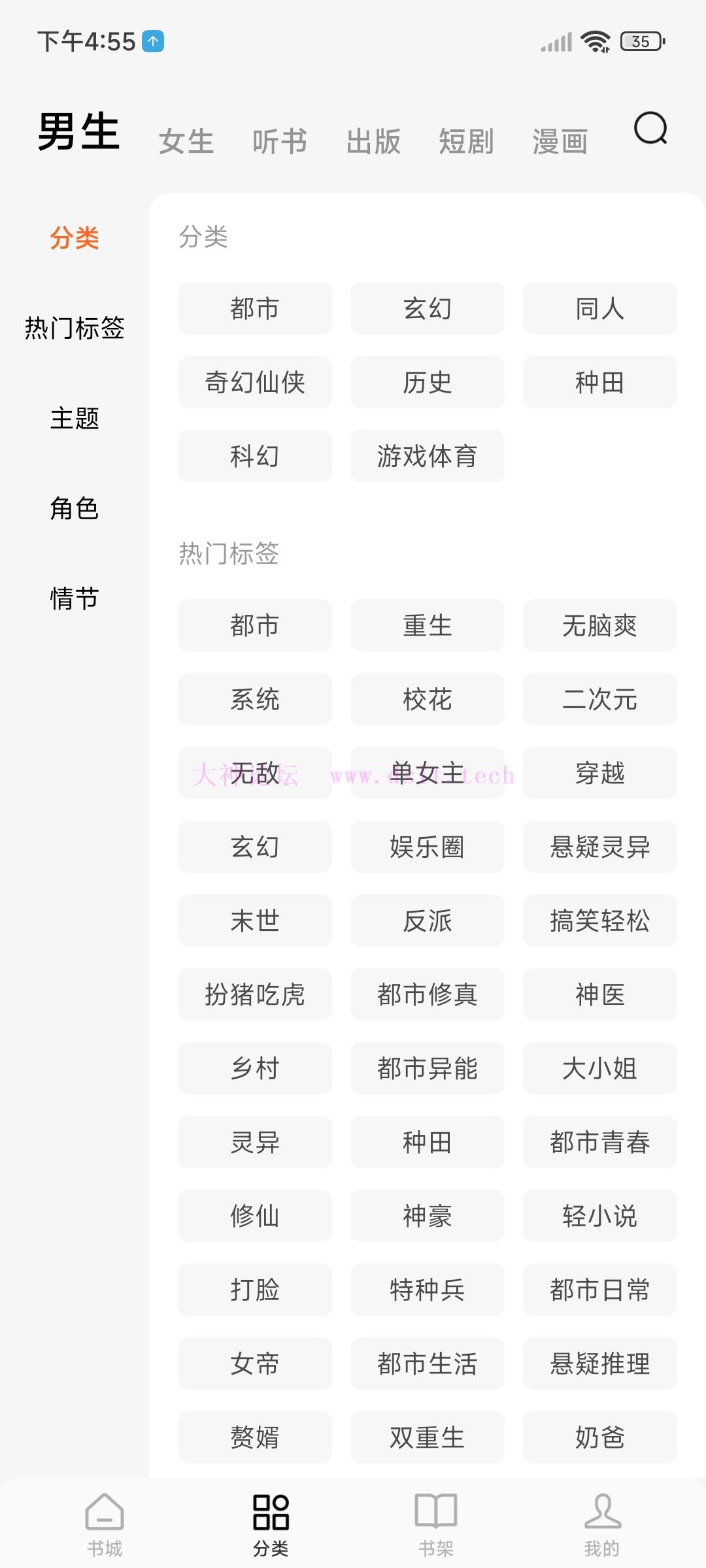This screenshot has width=706, height=1568.
Task: Open the search magnifier icon
Action: coord(651,128)
